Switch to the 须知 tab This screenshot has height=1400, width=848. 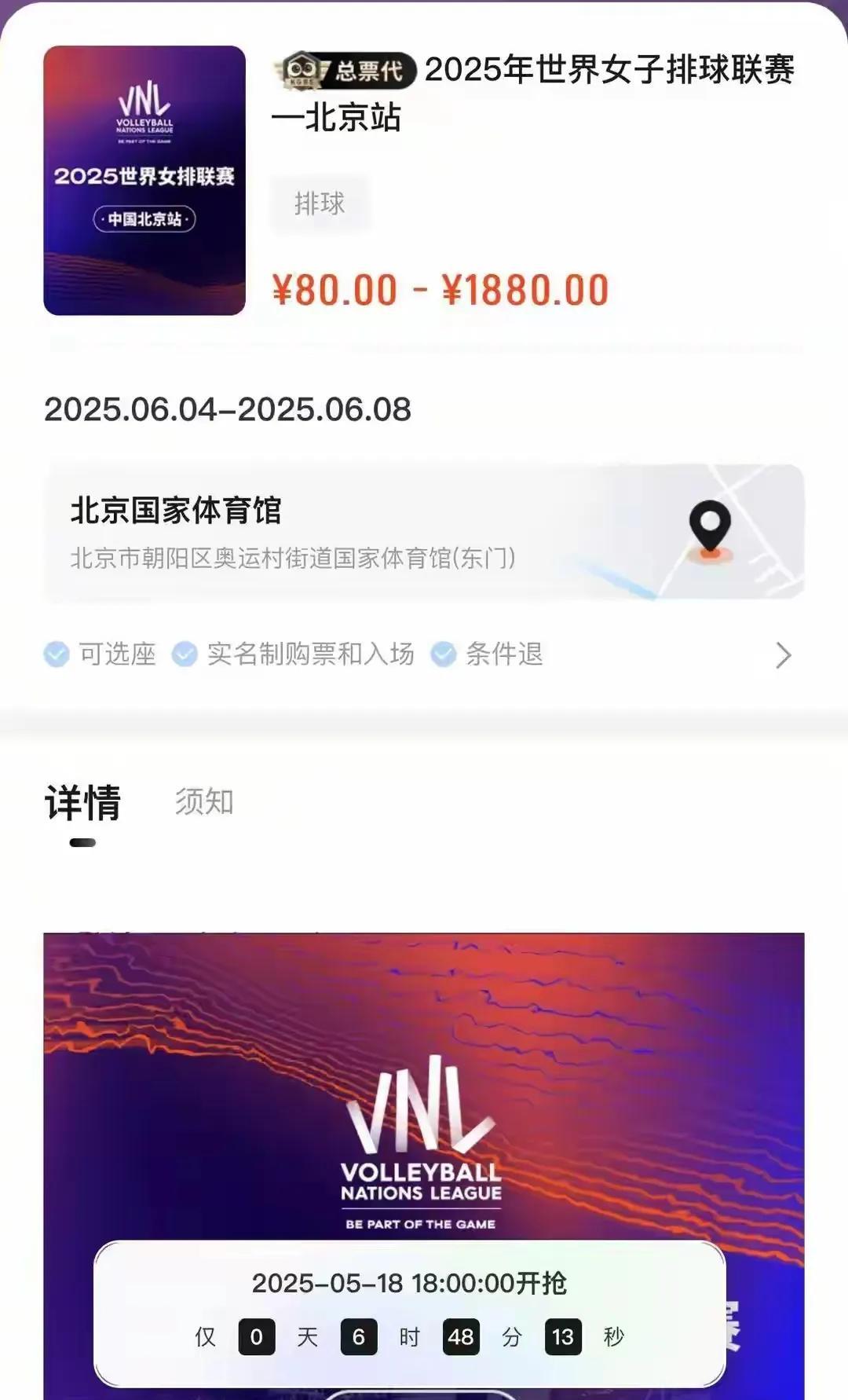(204, 802)
